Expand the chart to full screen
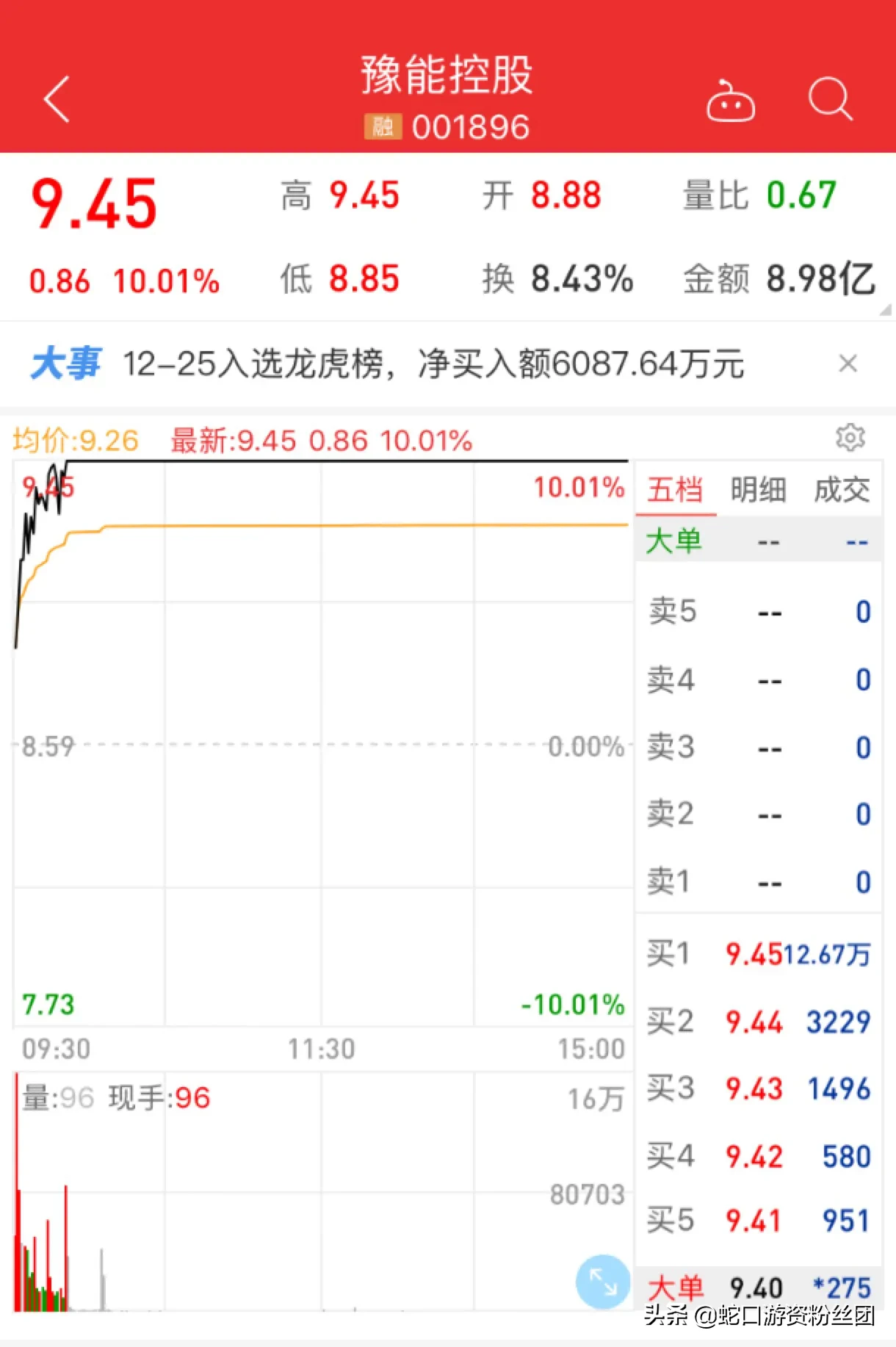Image resolution: width=896 pixels, height=1347 pixels. click(603, 1282)
